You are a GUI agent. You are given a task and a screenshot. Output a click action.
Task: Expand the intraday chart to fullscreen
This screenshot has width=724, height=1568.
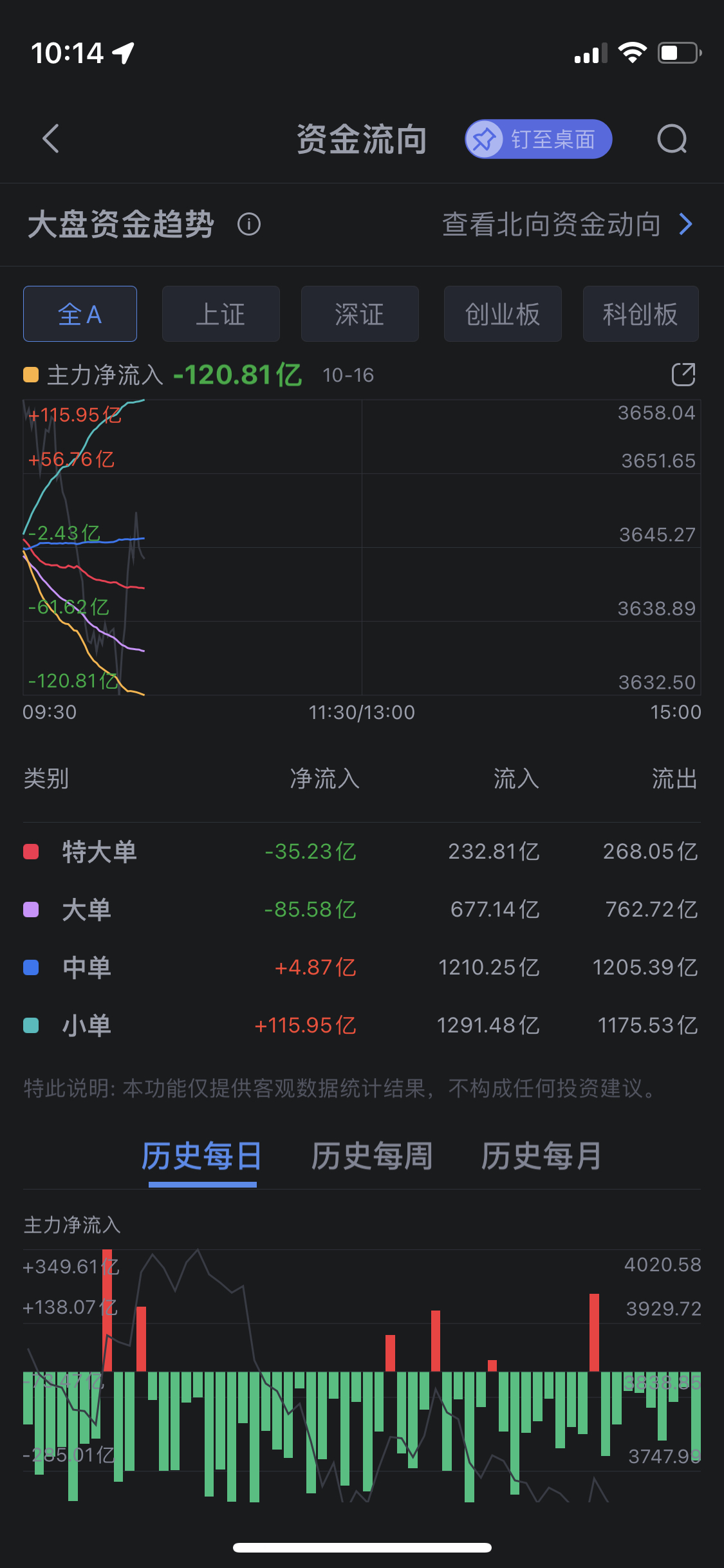683,375
